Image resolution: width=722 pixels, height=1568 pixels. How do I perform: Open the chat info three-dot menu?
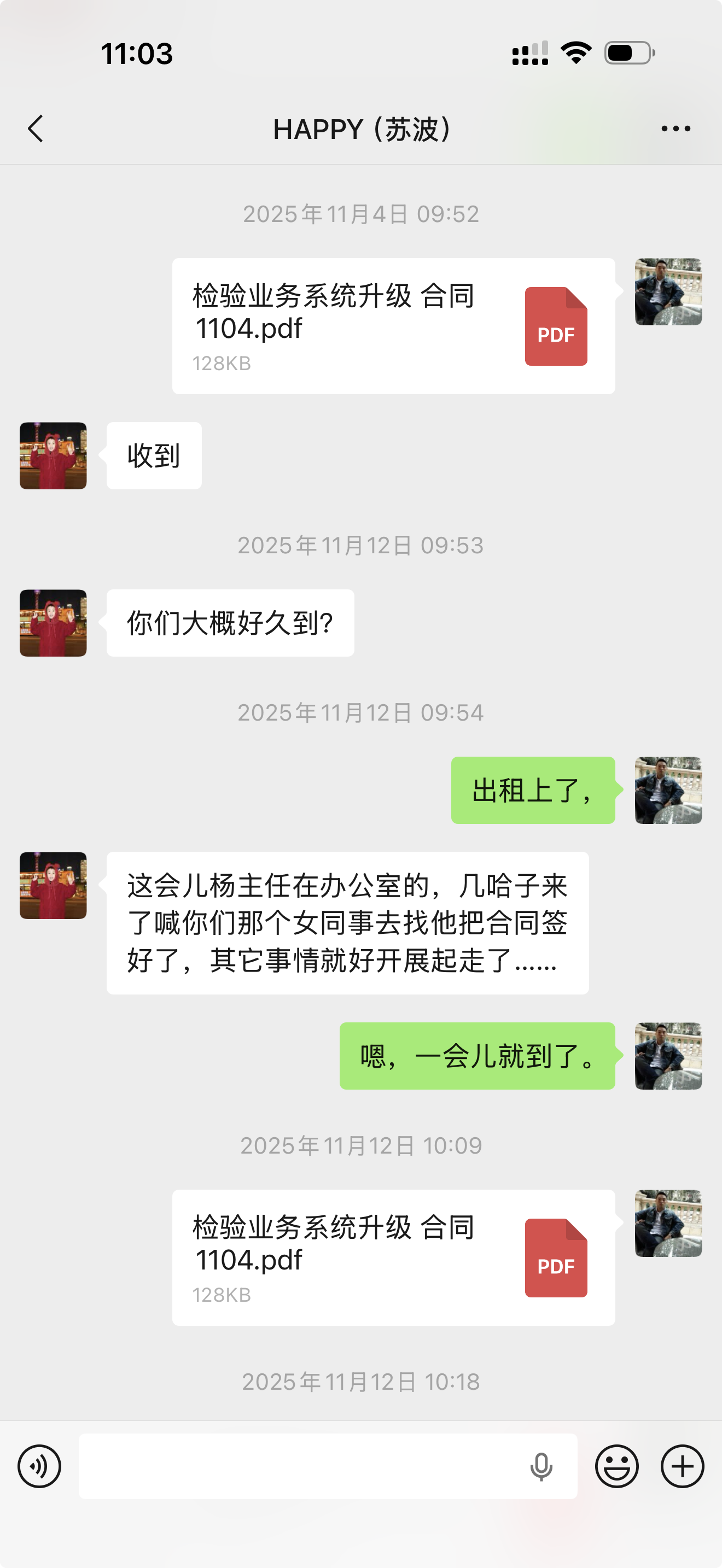coord(676,128)
